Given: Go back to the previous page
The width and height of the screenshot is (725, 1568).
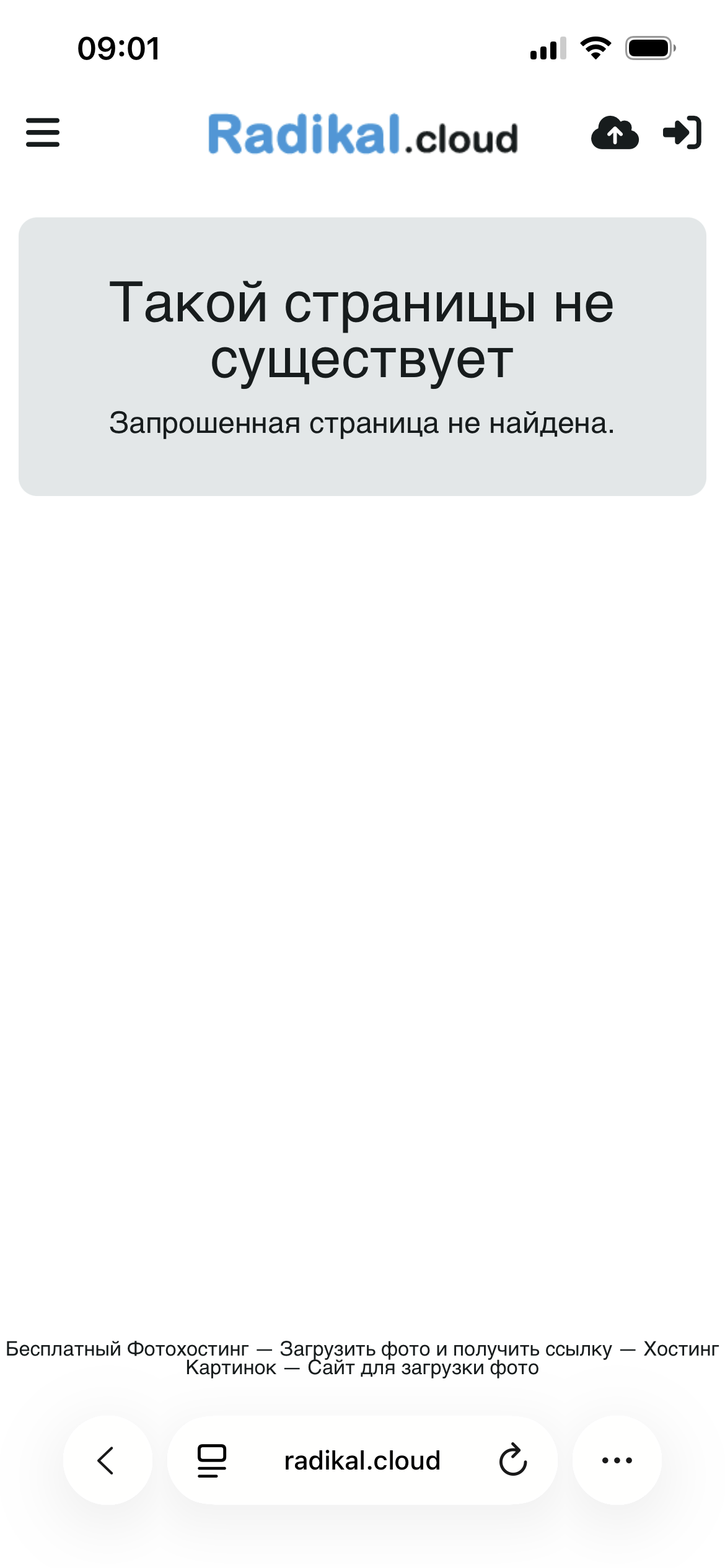Looking at the screenshot, I should click(x=107, y=1460).
